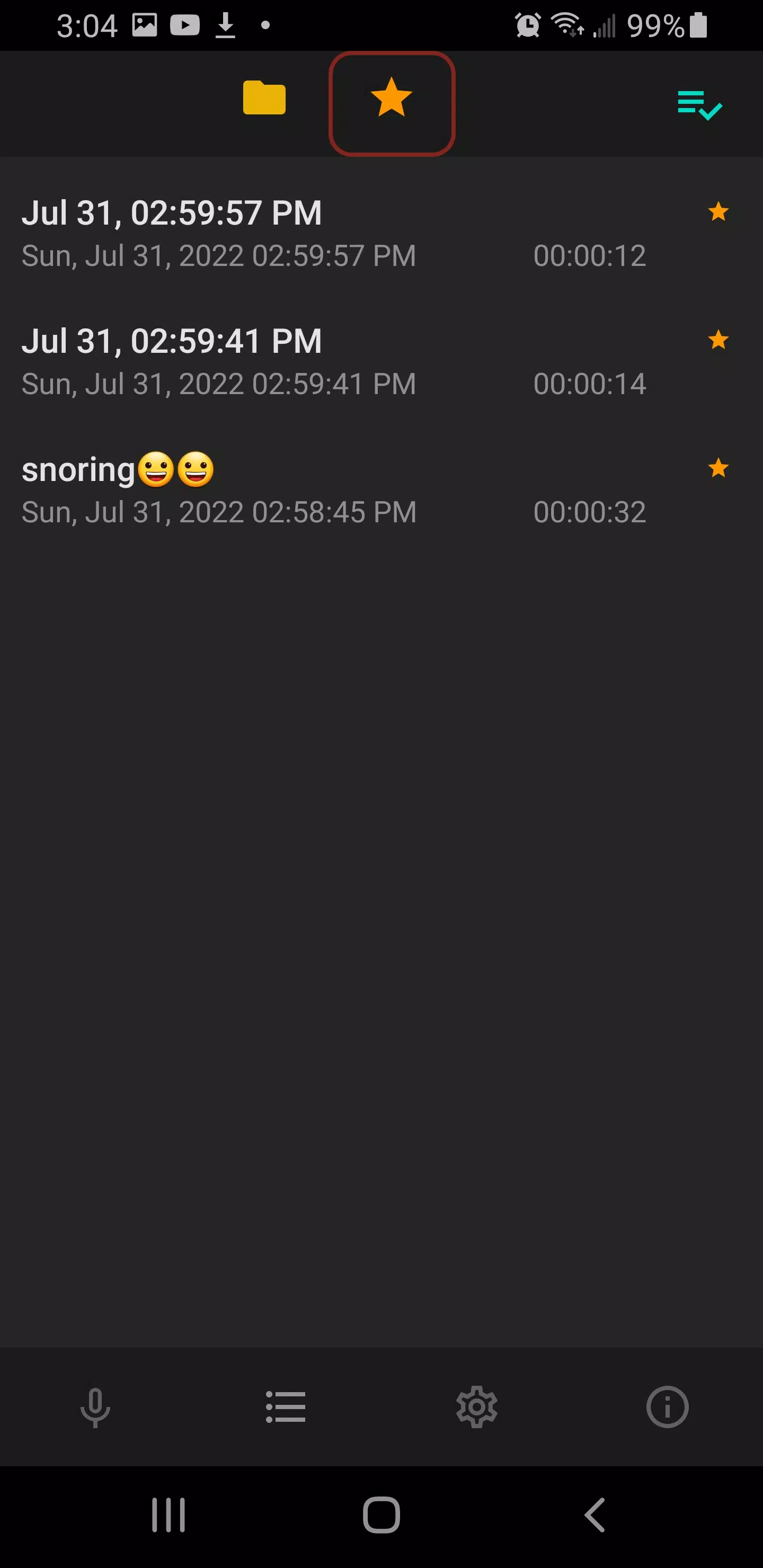Tap the select-all checklist icon
The image size is (763, 1568).
(699, 105)
